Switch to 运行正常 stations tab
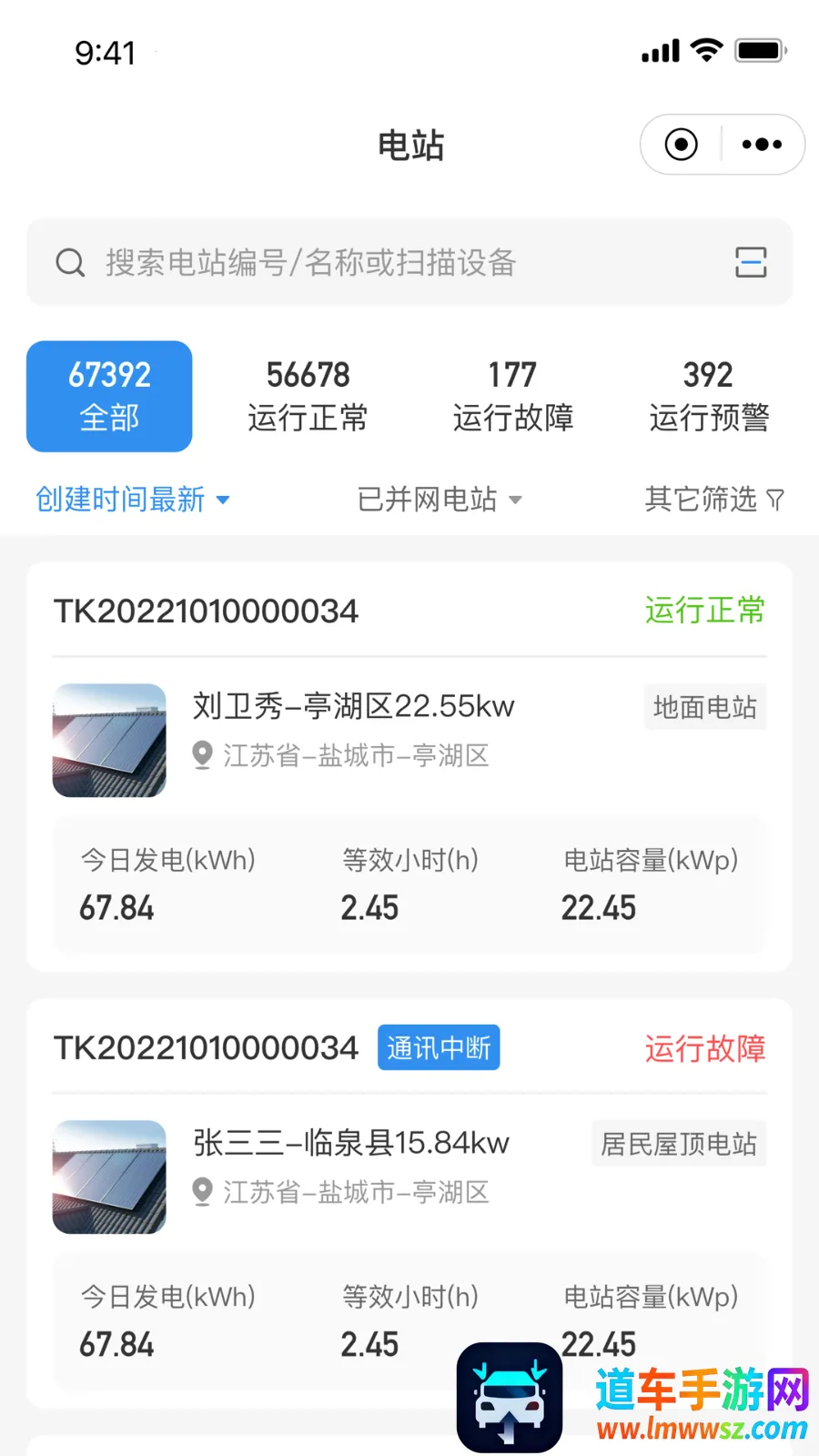Screen dimensions: 819x1456 [308, 397]
